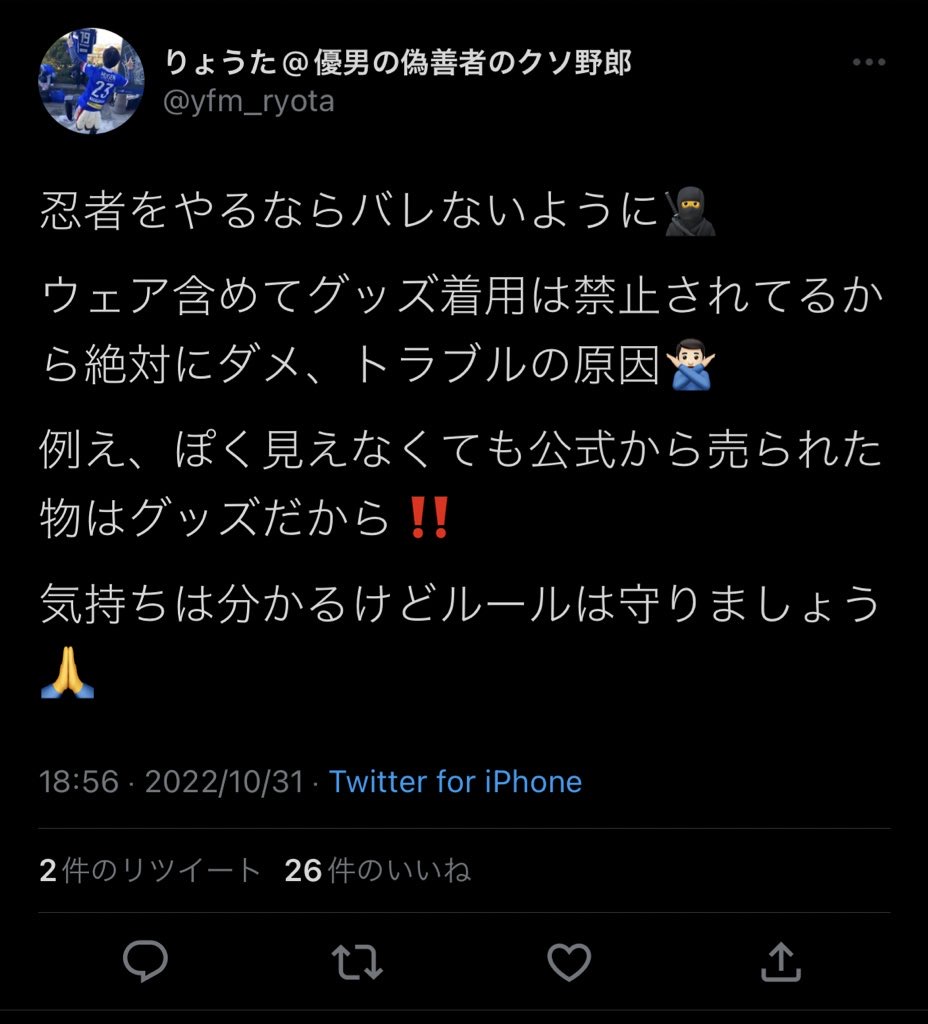View the 2件のリツイート list
This screenshot has width=928, height=1024.
150,871
